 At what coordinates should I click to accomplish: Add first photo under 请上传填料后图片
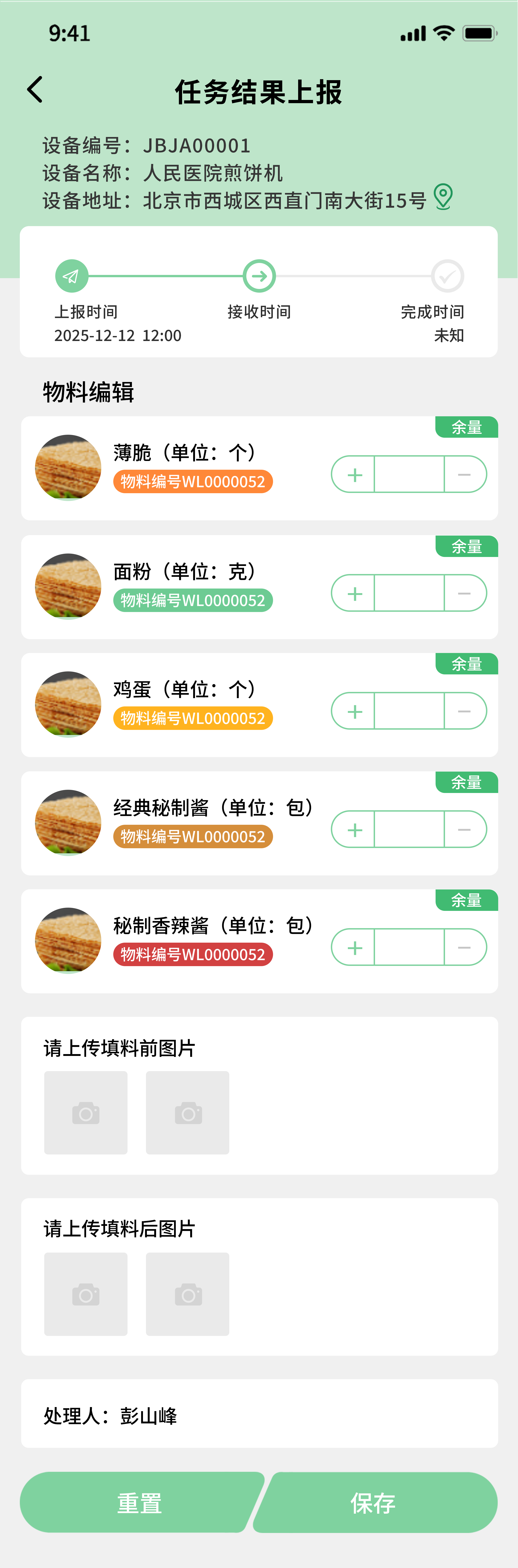click(86, 1294)
